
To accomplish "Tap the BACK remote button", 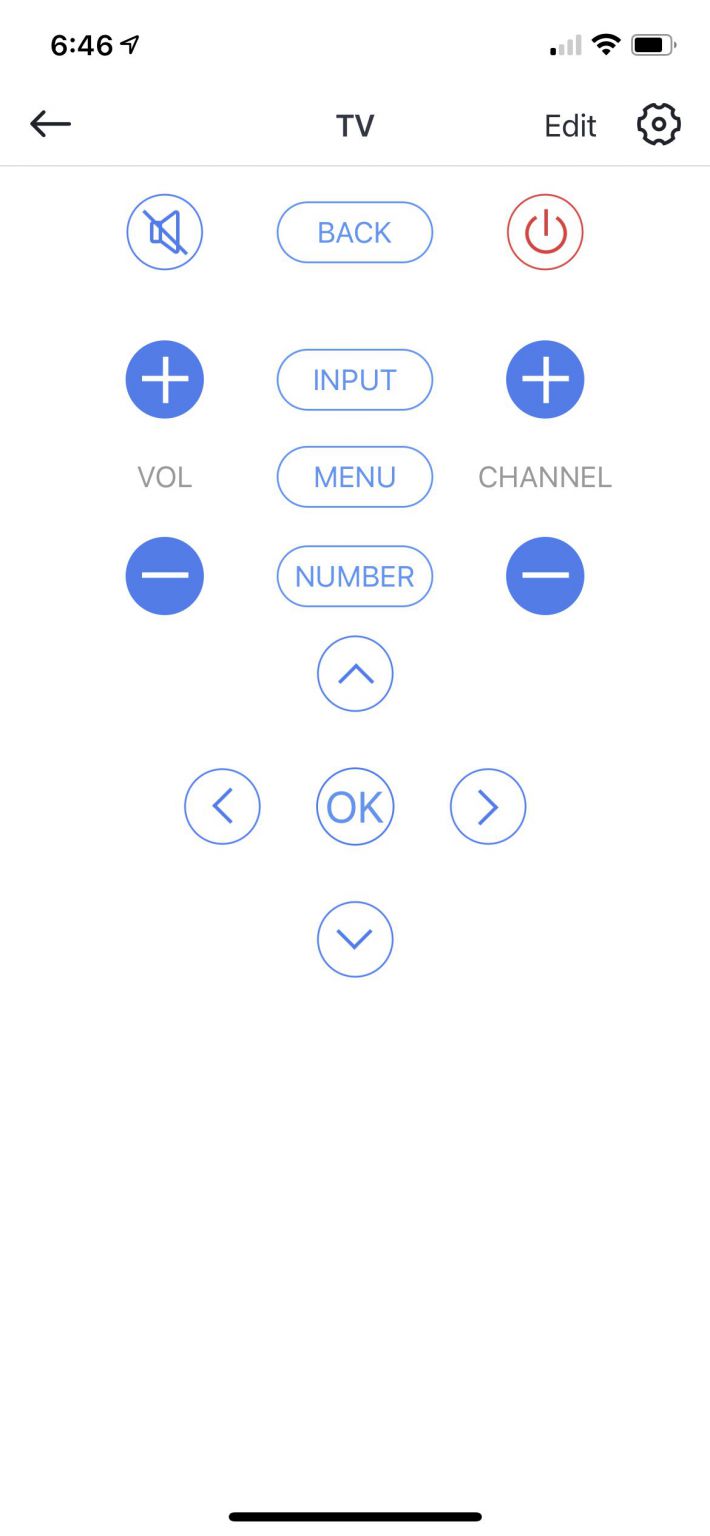I will (x=355, y=232).
